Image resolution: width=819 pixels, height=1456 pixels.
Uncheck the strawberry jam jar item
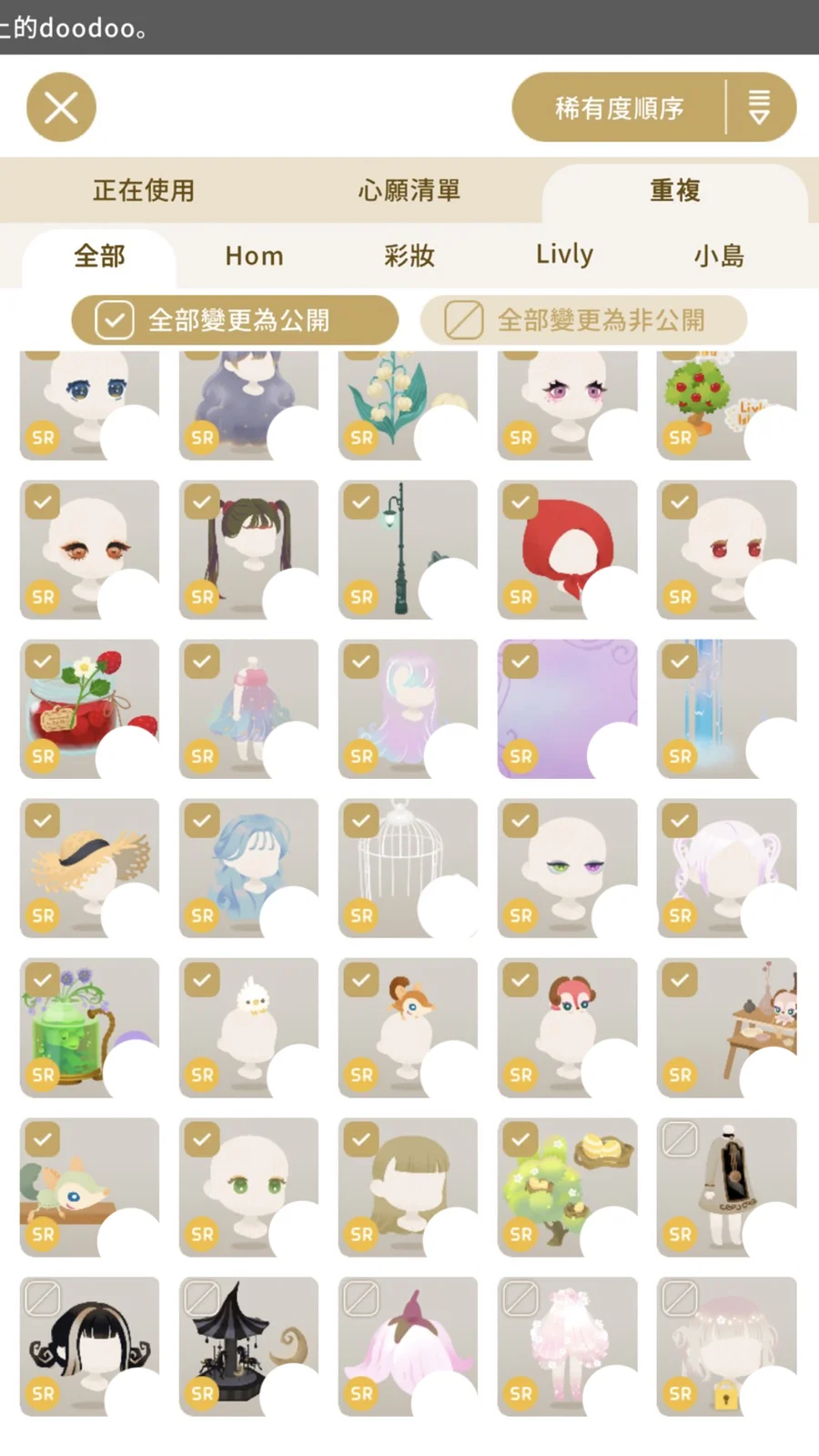point(43,662)
